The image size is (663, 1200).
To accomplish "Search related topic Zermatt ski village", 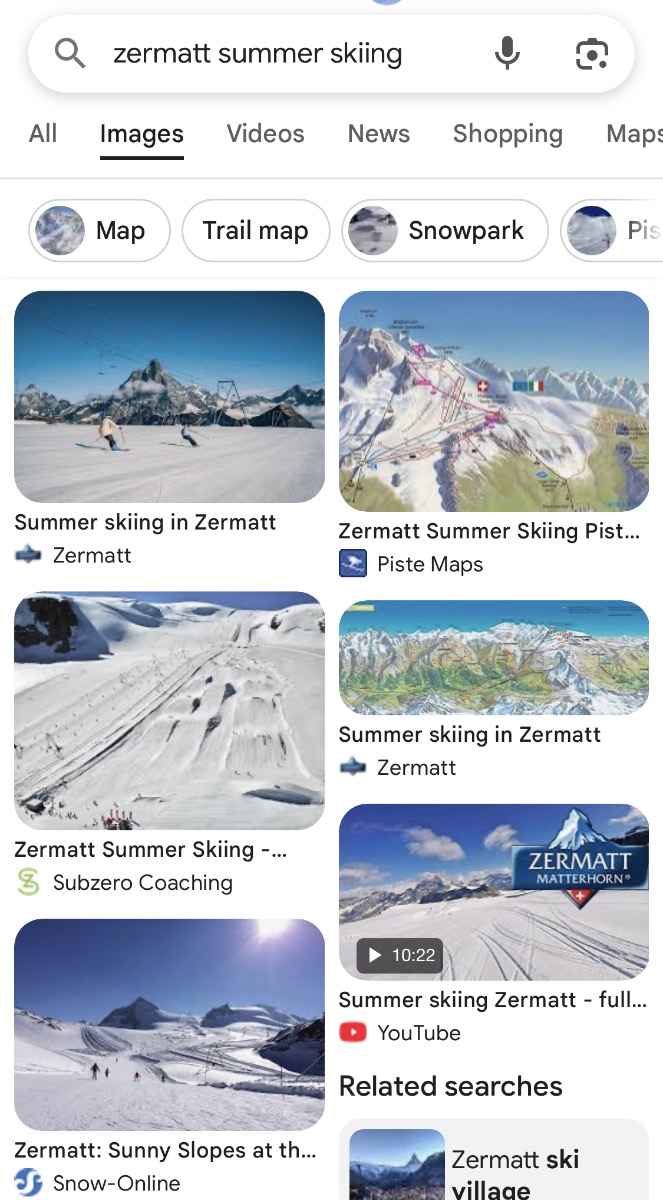I will (494, 1160).
